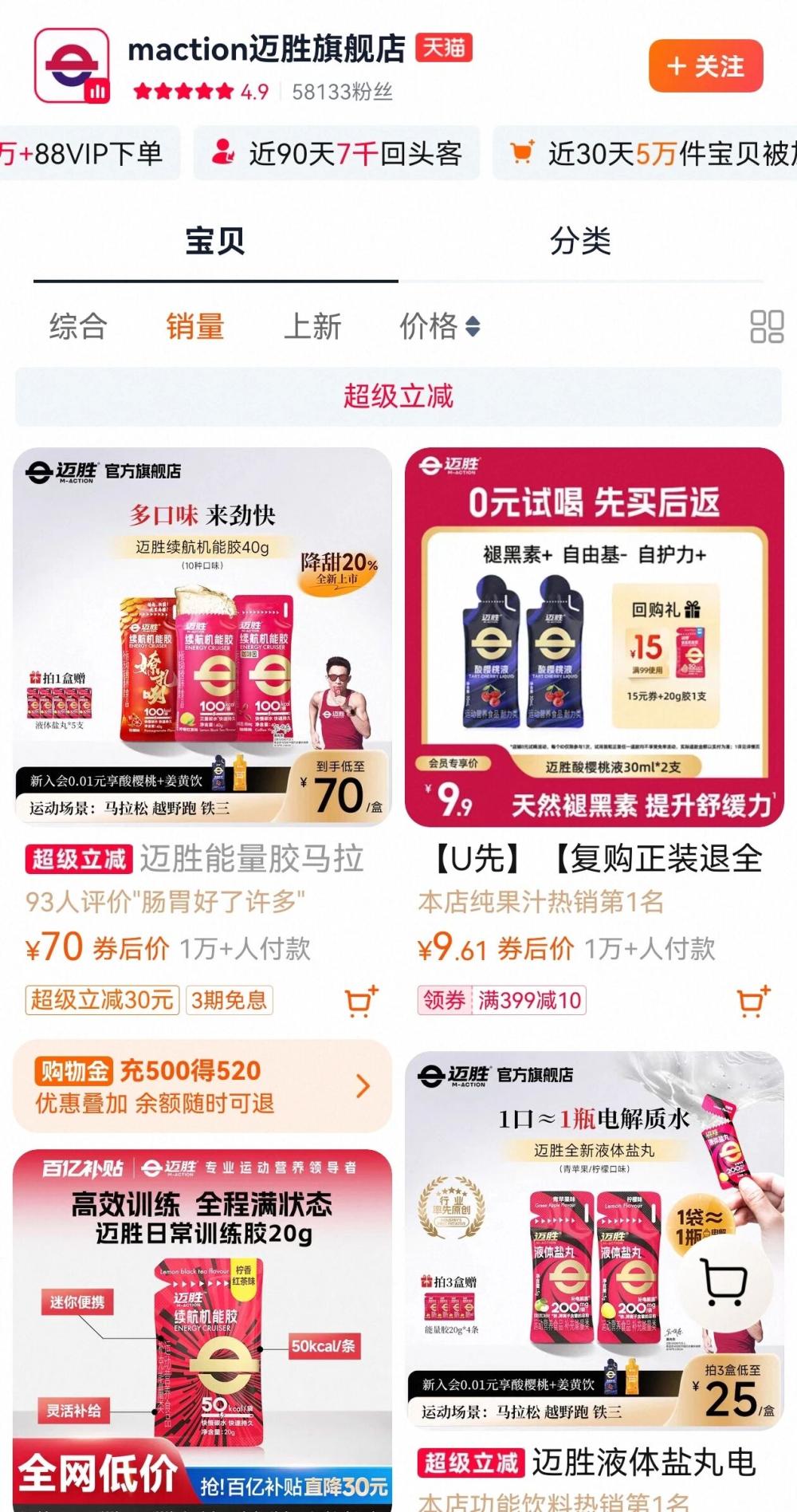Image resolution: width=797 pixels, height=1512 pixels.
Task: Select the 宝贝 tab
Action: point(215,241)
